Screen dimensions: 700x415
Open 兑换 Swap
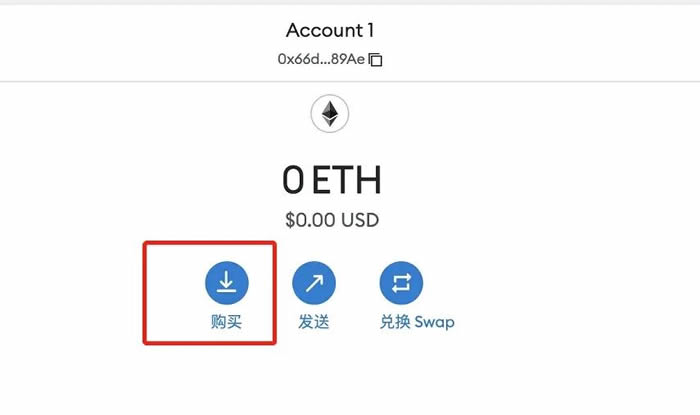pos(401,285)
